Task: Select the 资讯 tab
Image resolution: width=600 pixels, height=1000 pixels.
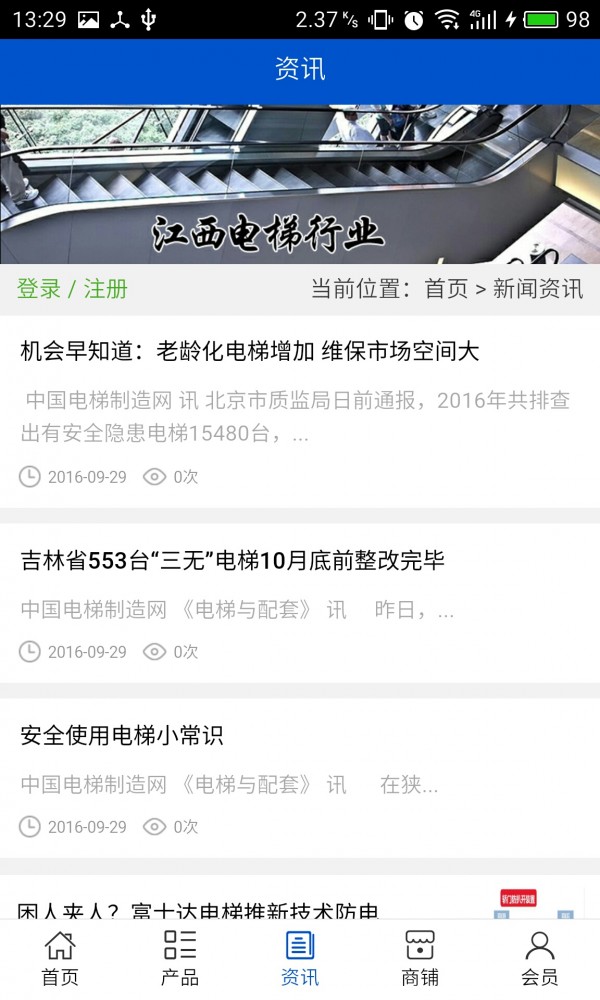Action: [x=300, y=958]
